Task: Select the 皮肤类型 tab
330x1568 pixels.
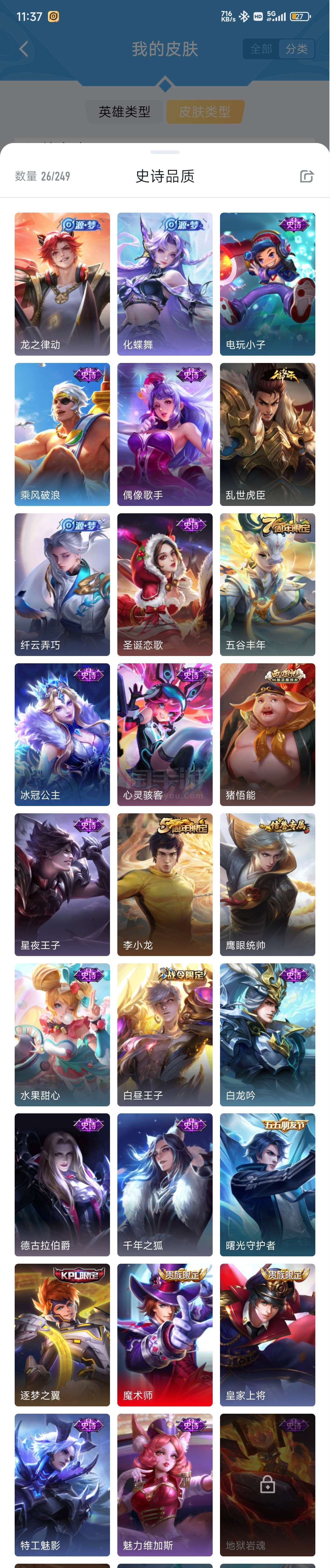Action: coord(205,112)
